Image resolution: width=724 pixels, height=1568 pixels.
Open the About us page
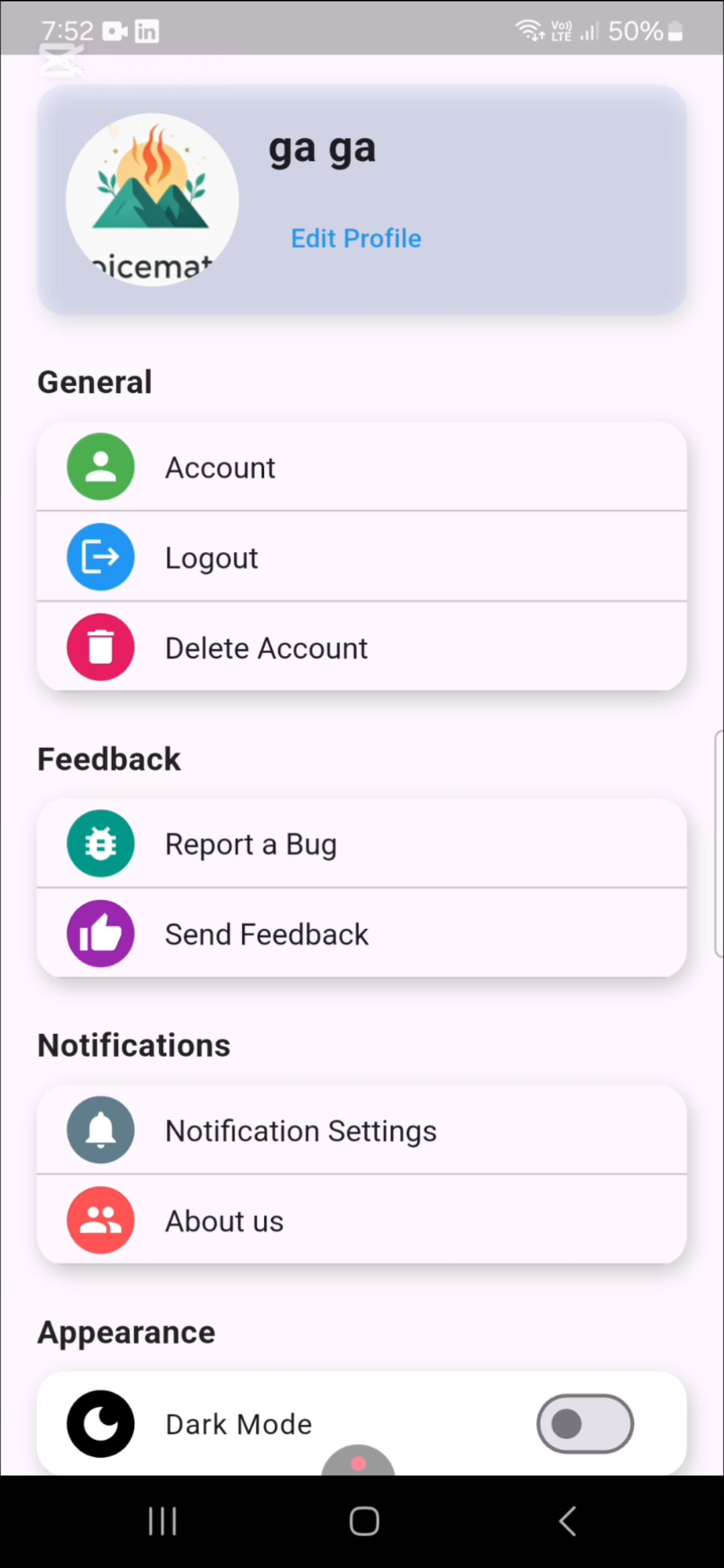coord(362,1220)
